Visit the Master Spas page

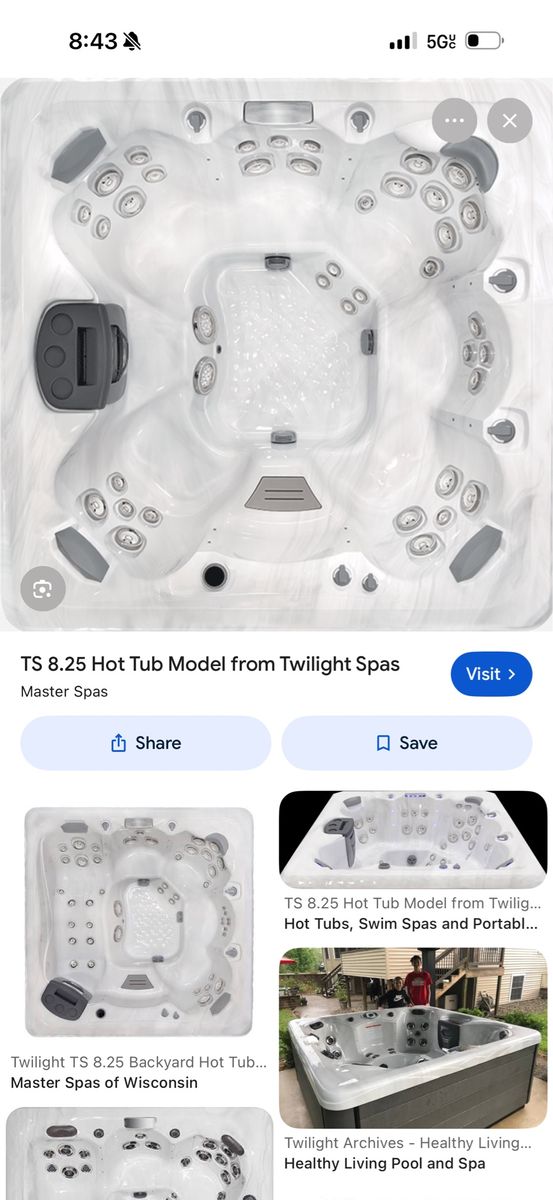[491, 674]
